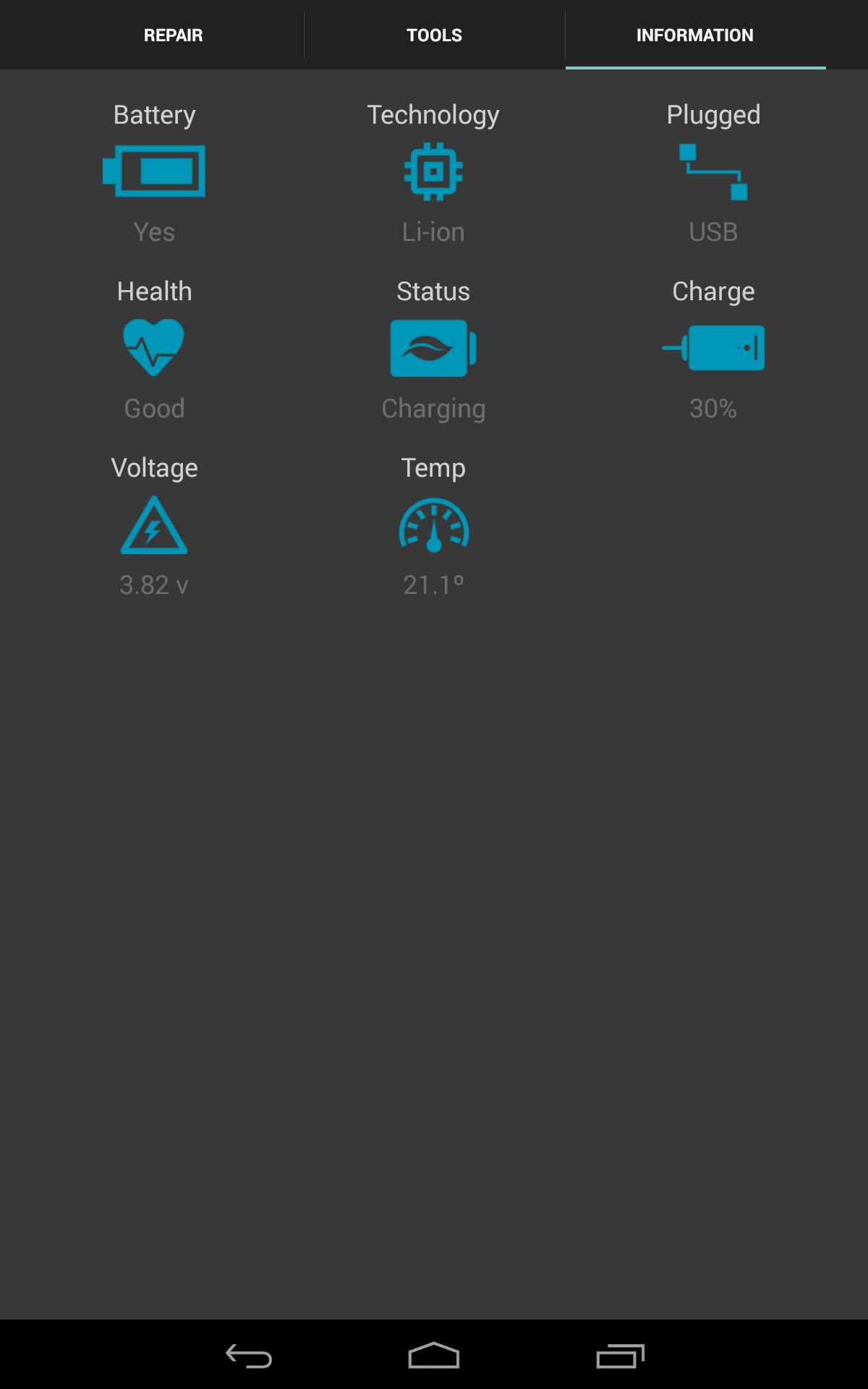
Task: Click the Battery status icon
Action: click(154, 171)
